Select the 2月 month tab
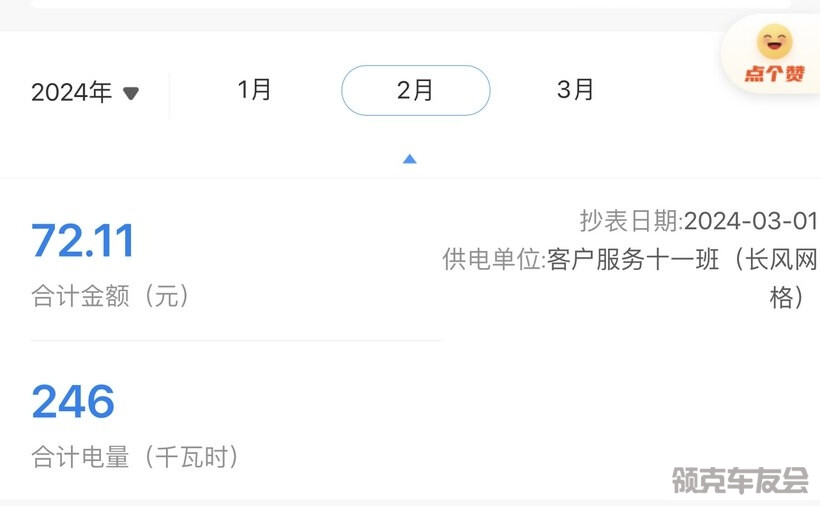Screen dimensions: 820x506 click(x=415, y=90)
